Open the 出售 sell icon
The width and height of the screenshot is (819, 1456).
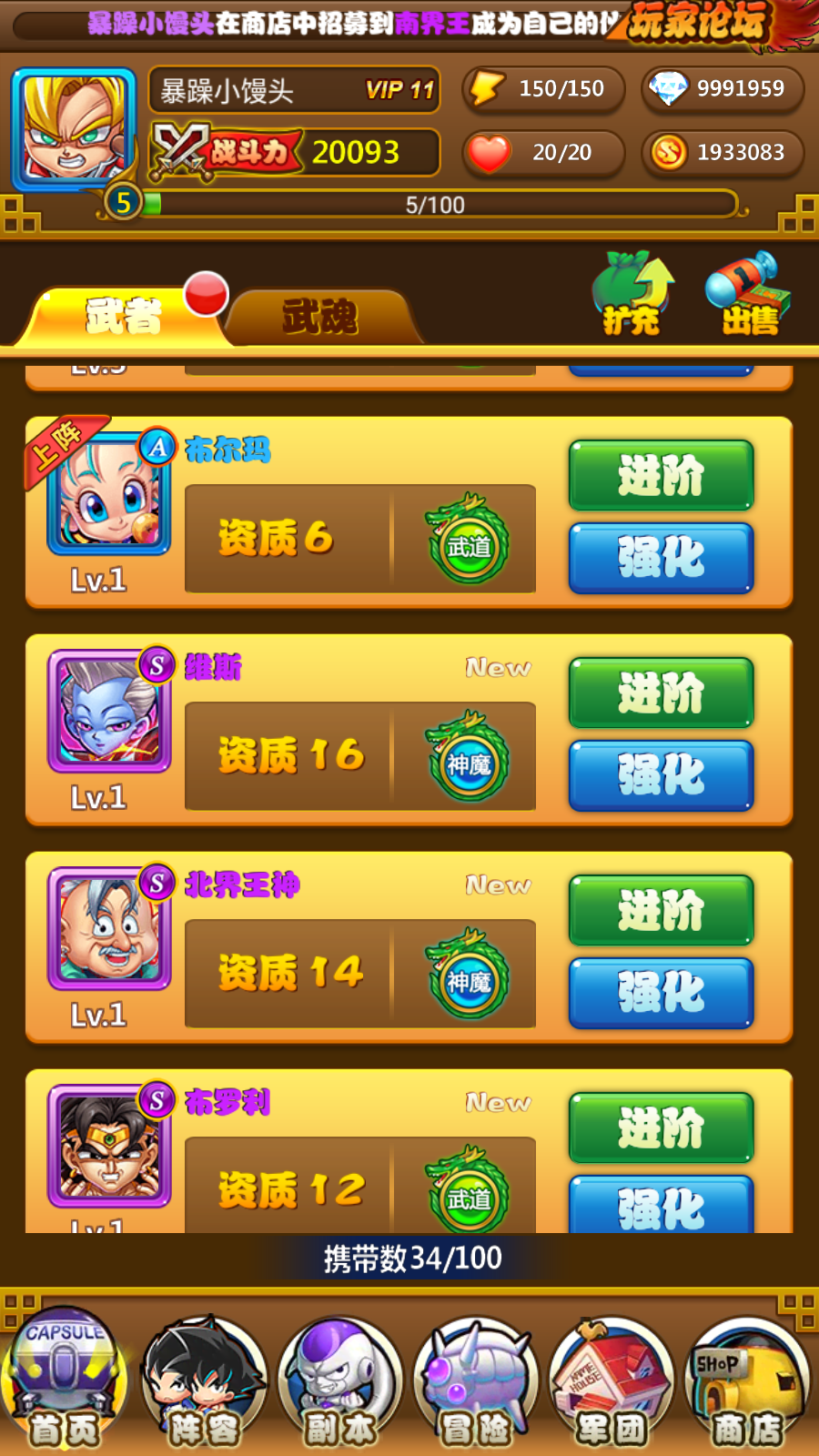[x=749, y=294]
